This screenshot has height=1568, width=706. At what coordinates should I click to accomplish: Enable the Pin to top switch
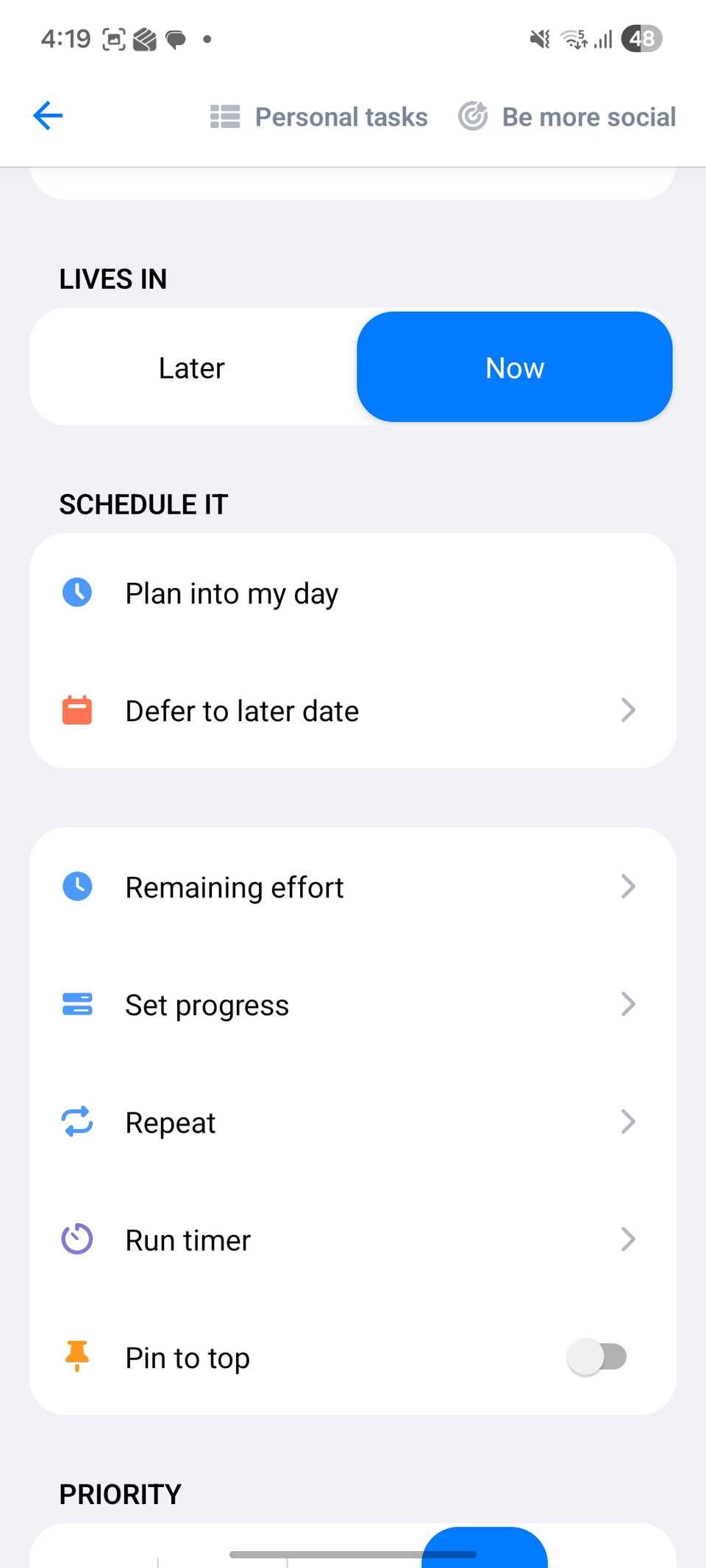pos(598,1357)
